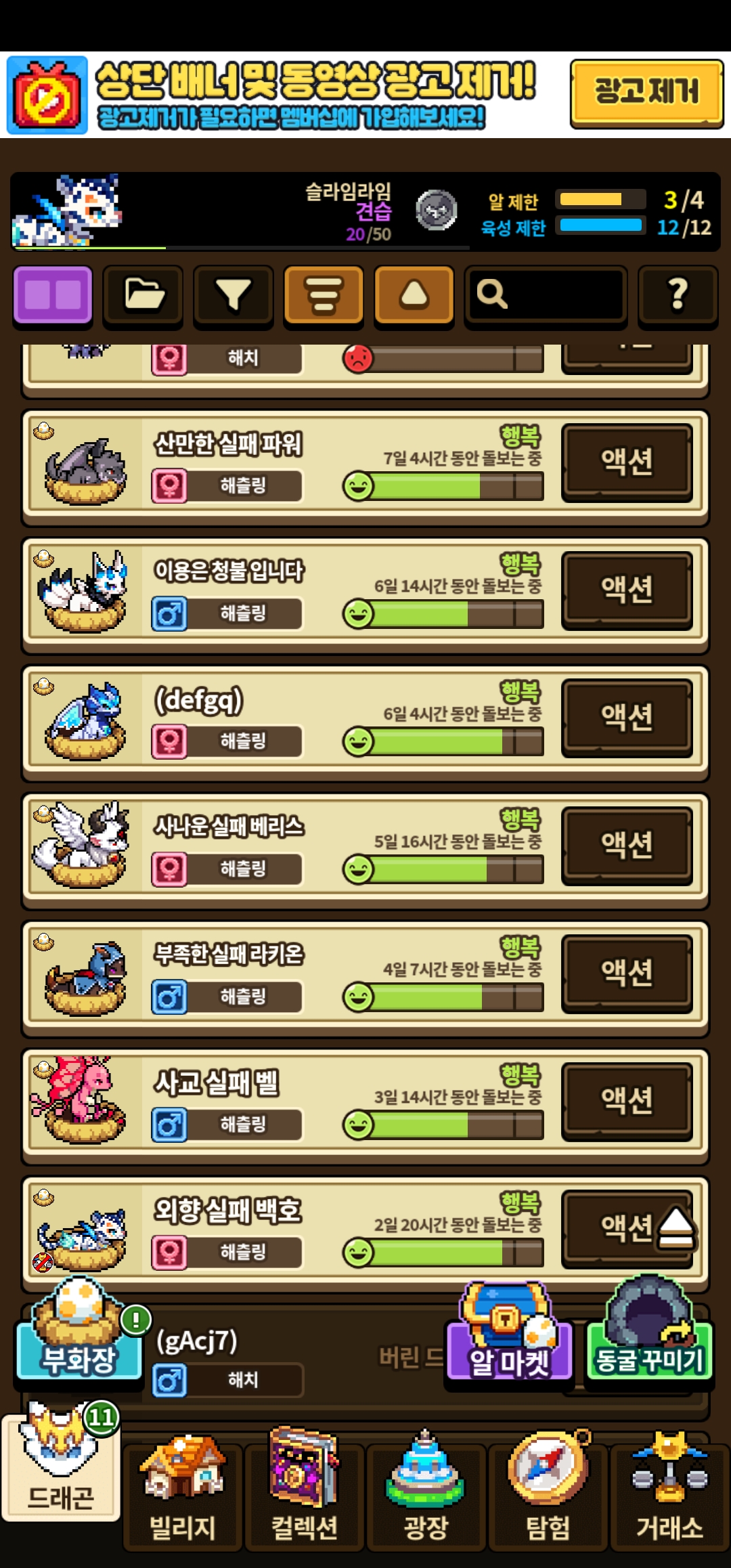The image size is (731, 1568).
Task: Open the question mark help
Action: (x=678, y=295)
